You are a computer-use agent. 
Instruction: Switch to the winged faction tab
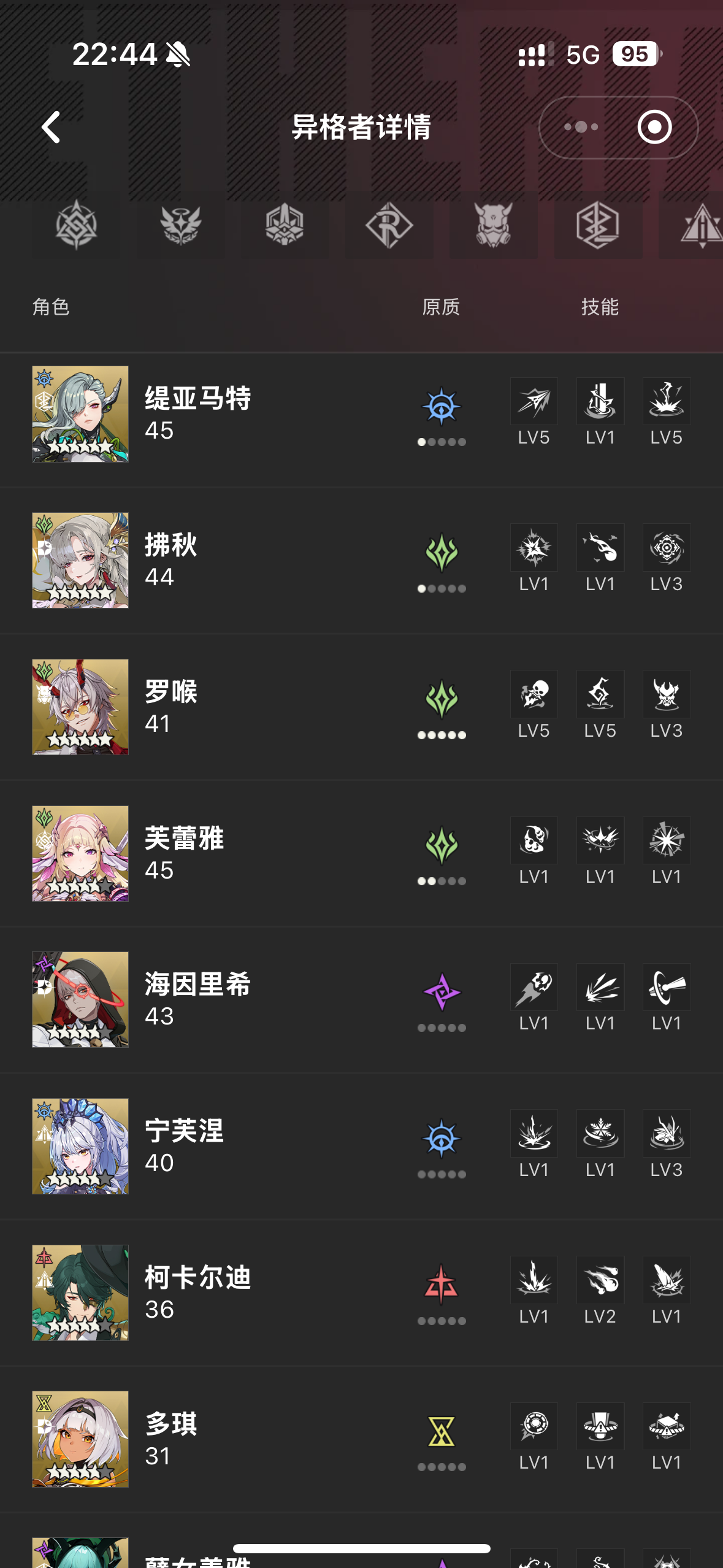[x=180, y=226]
